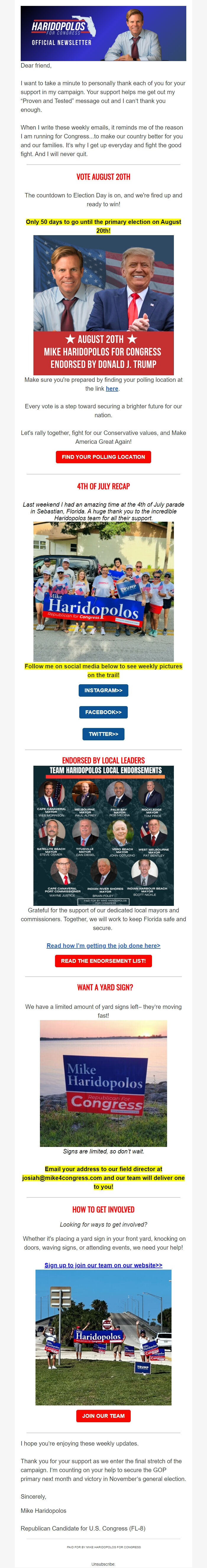Visit the Facebook>> page button
207x1568 pixels.
tap(103, 712)
